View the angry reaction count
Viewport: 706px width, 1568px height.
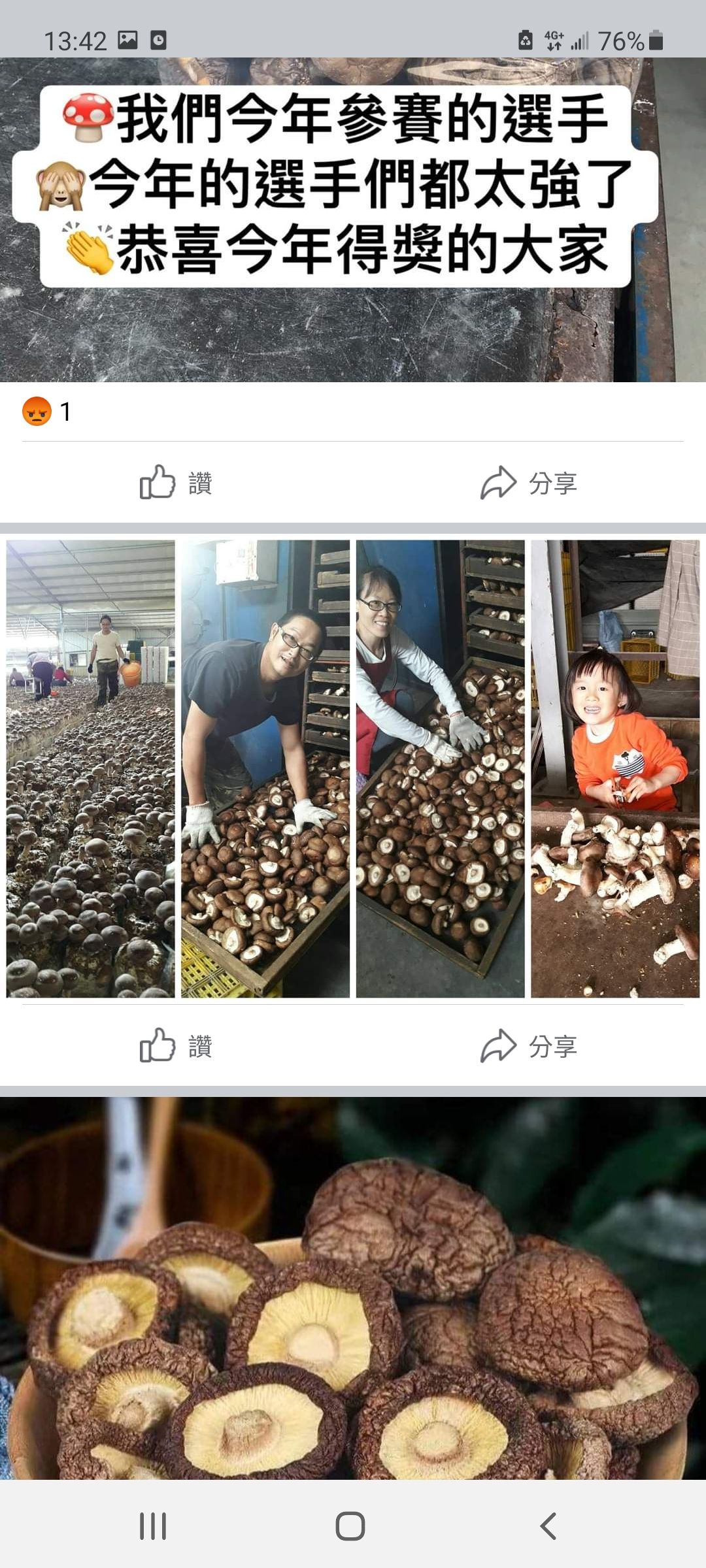(x=47, y=412)
